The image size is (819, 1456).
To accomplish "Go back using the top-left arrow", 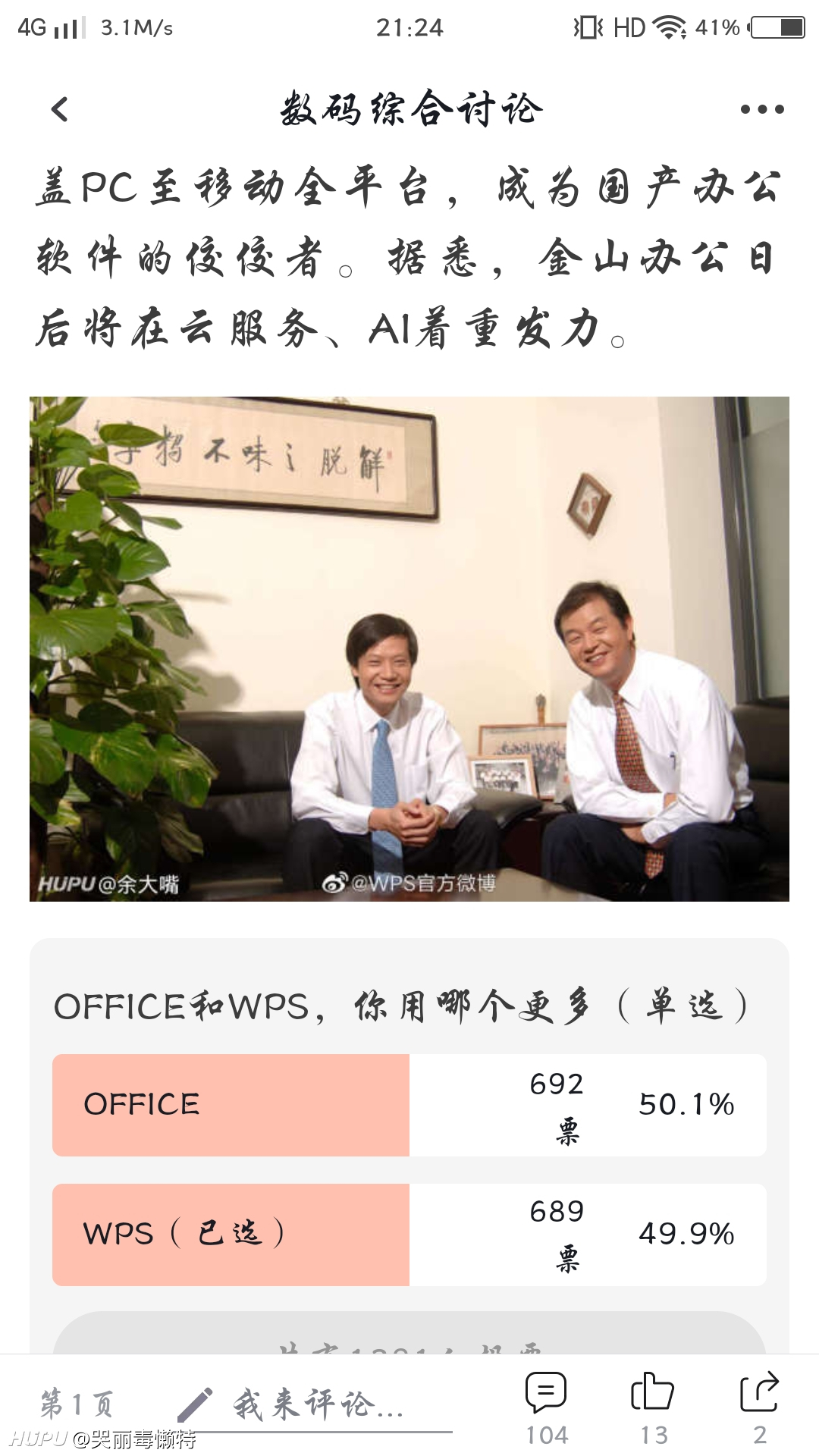I will tap(60, 109).
